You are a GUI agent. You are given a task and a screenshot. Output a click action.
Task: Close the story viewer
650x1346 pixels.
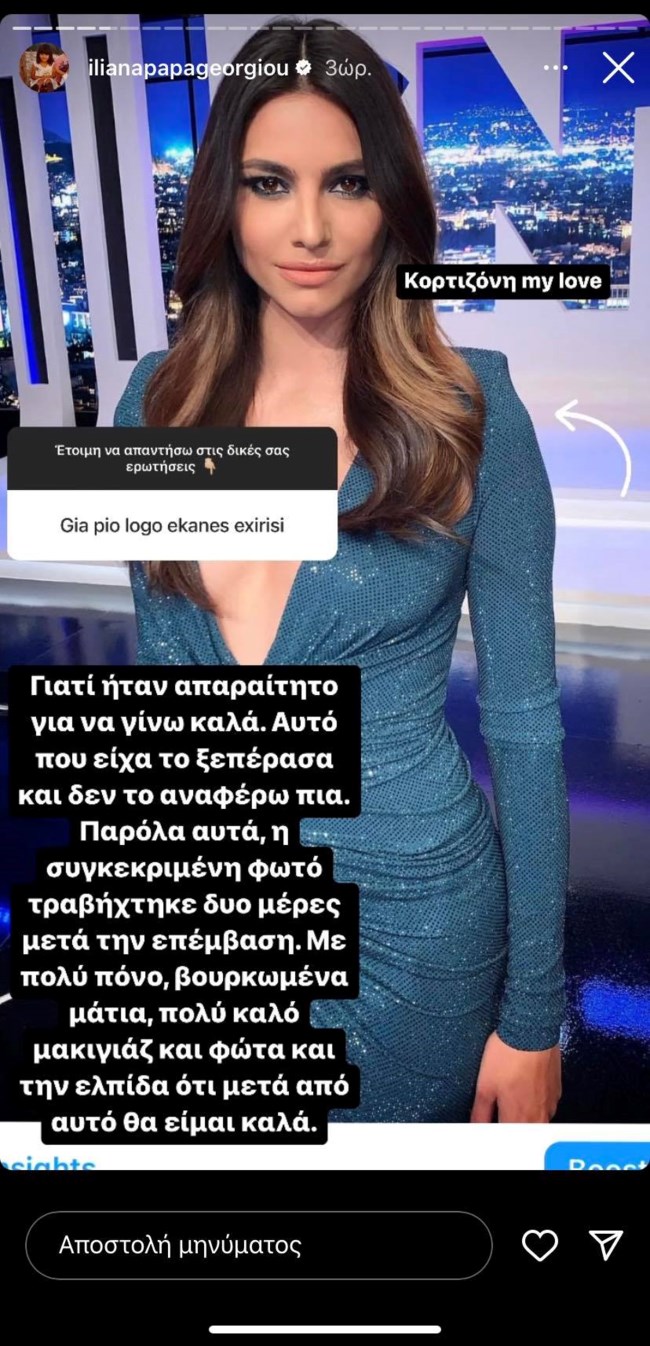click(618, 68)
